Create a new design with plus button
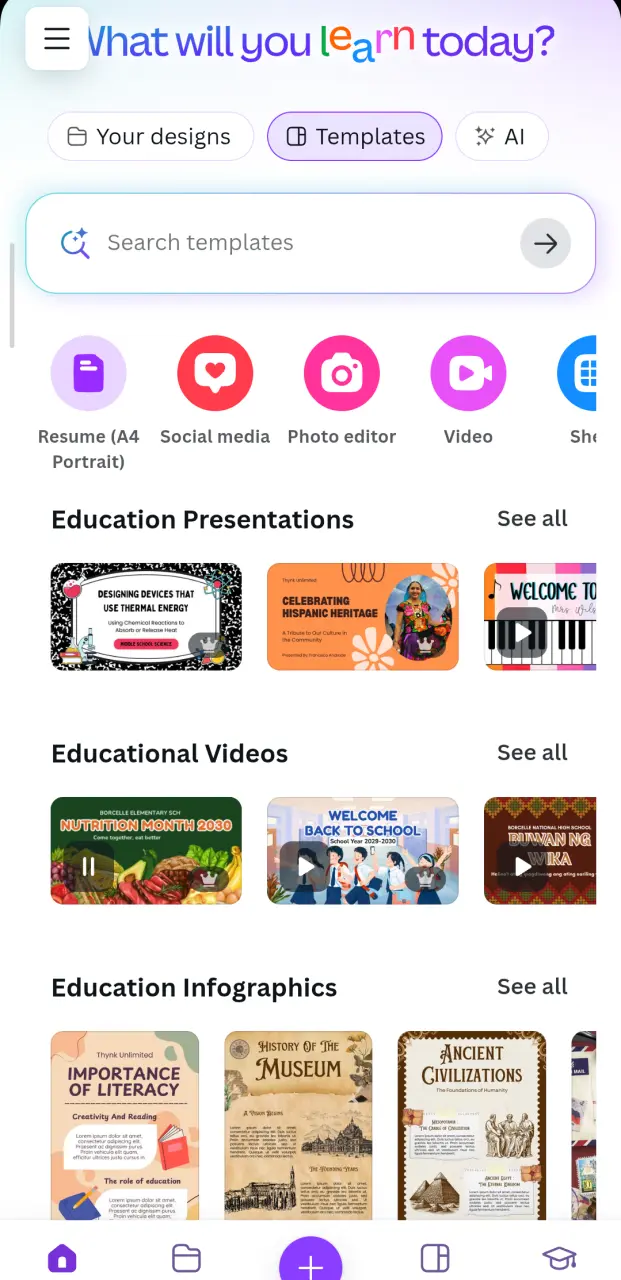 [311, 1260]
